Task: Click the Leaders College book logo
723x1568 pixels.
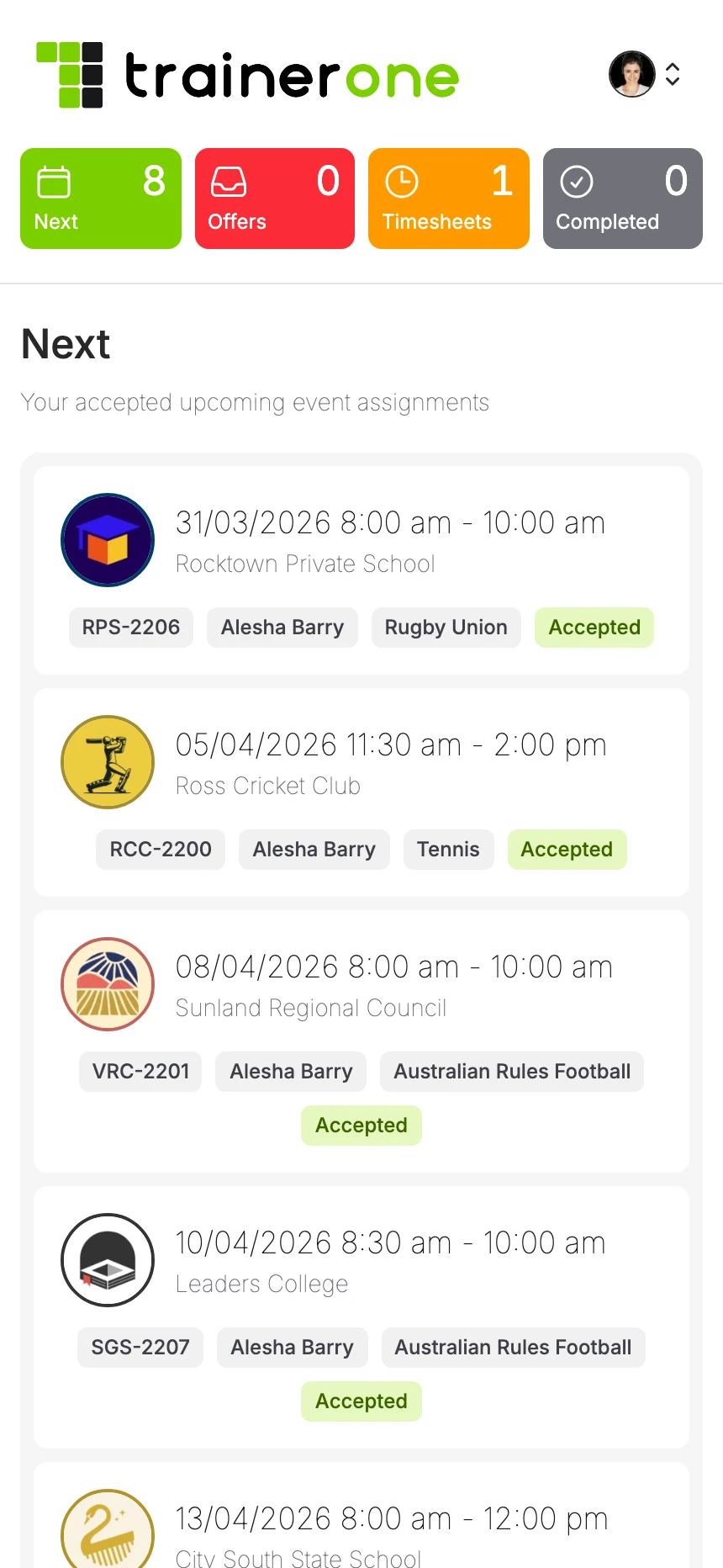Action: point(108,1259)
